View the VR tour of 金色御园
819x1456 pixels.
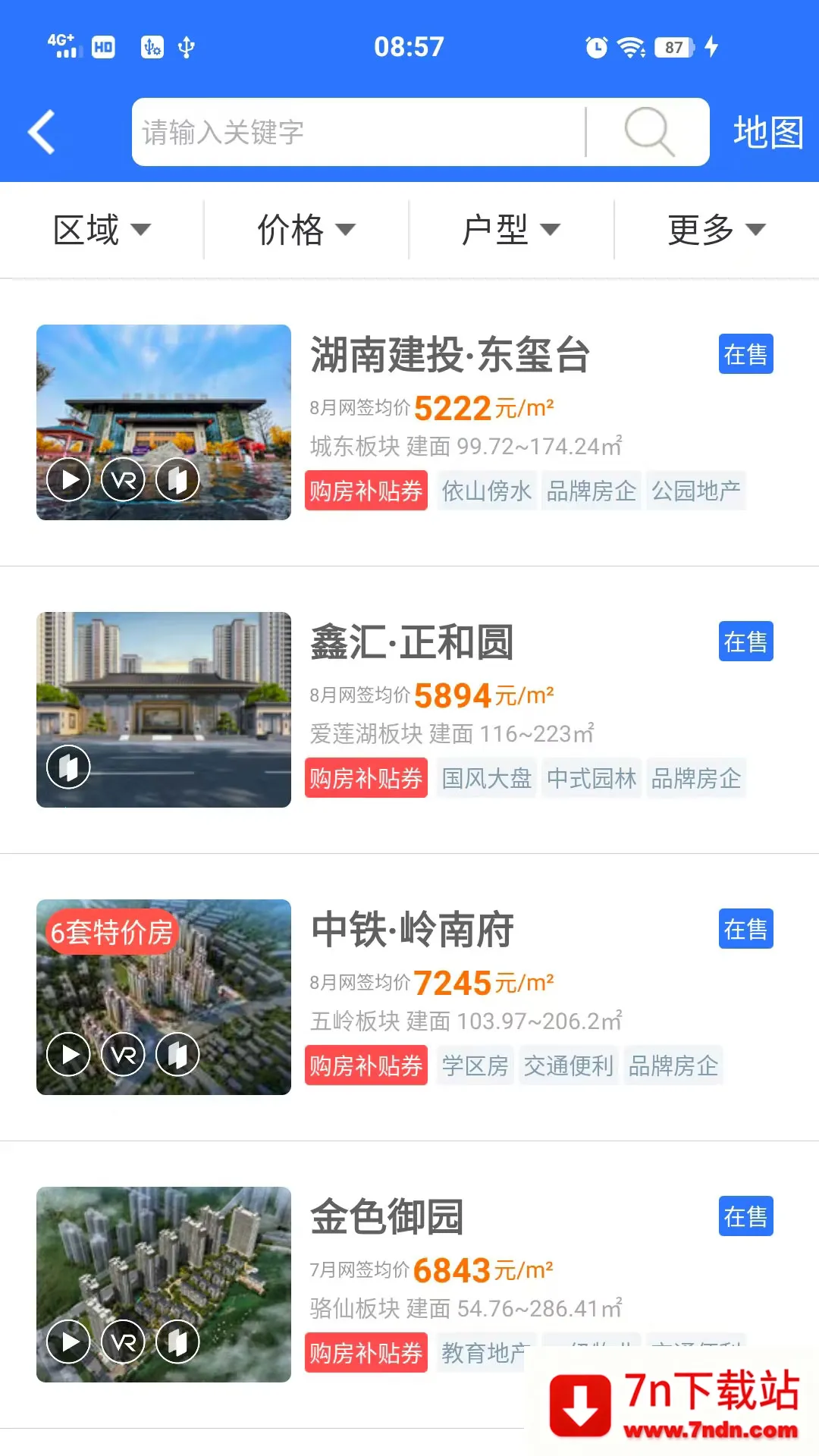[x=123, y=1341]
